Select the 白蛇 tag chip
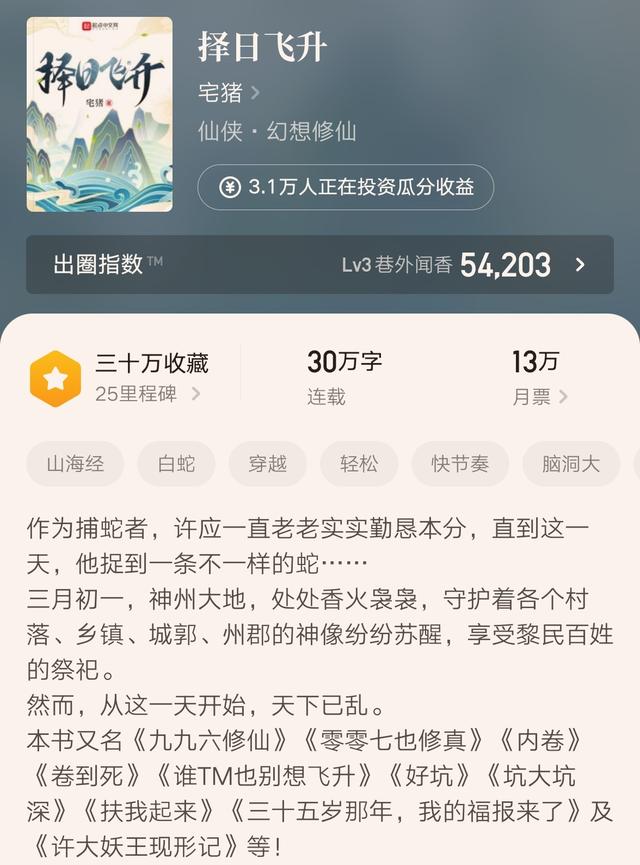The height and width of the screenshot is (865, 640). [176, 464]
